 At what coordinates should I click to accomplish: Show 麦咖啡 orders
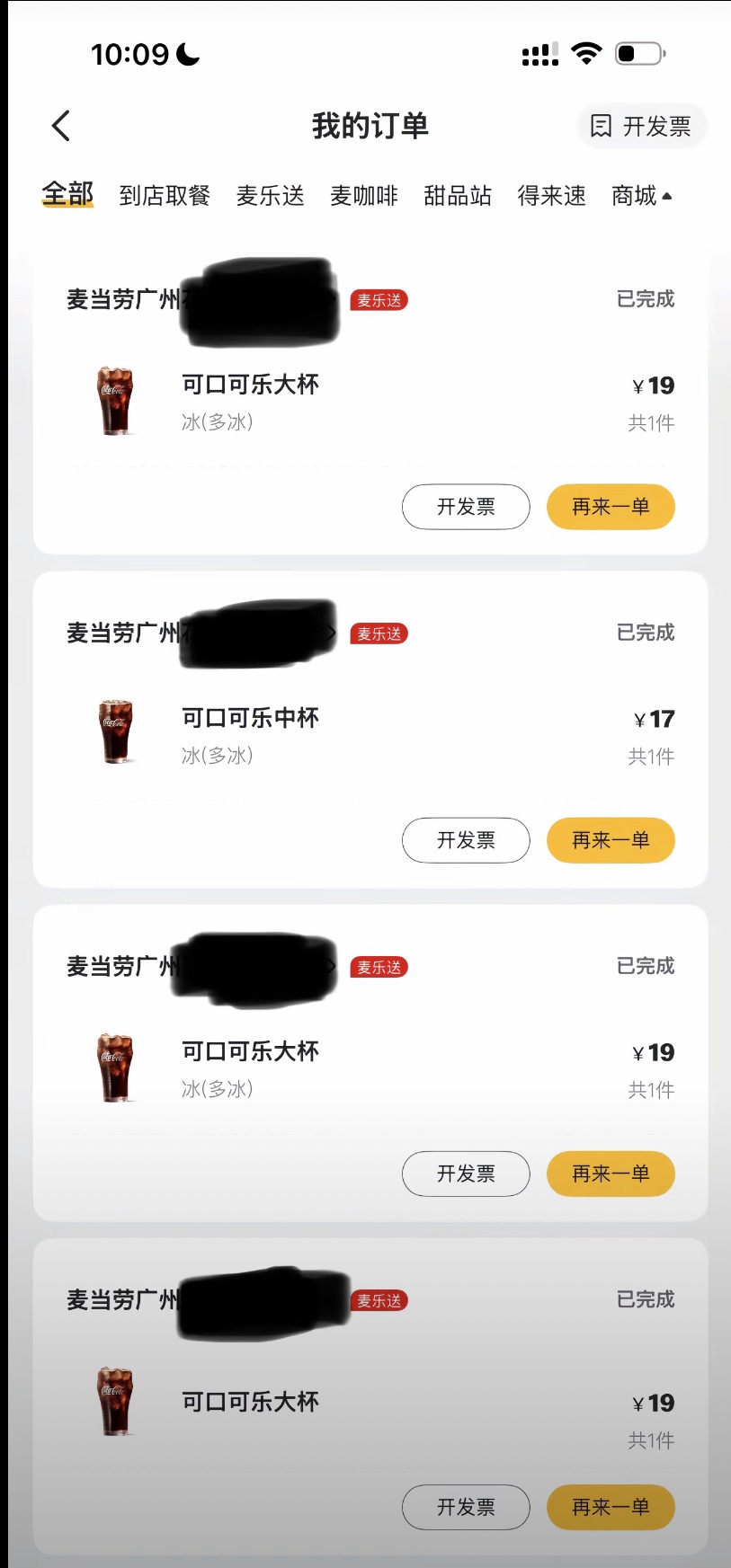pyautogui.click(x=363, y=195)
